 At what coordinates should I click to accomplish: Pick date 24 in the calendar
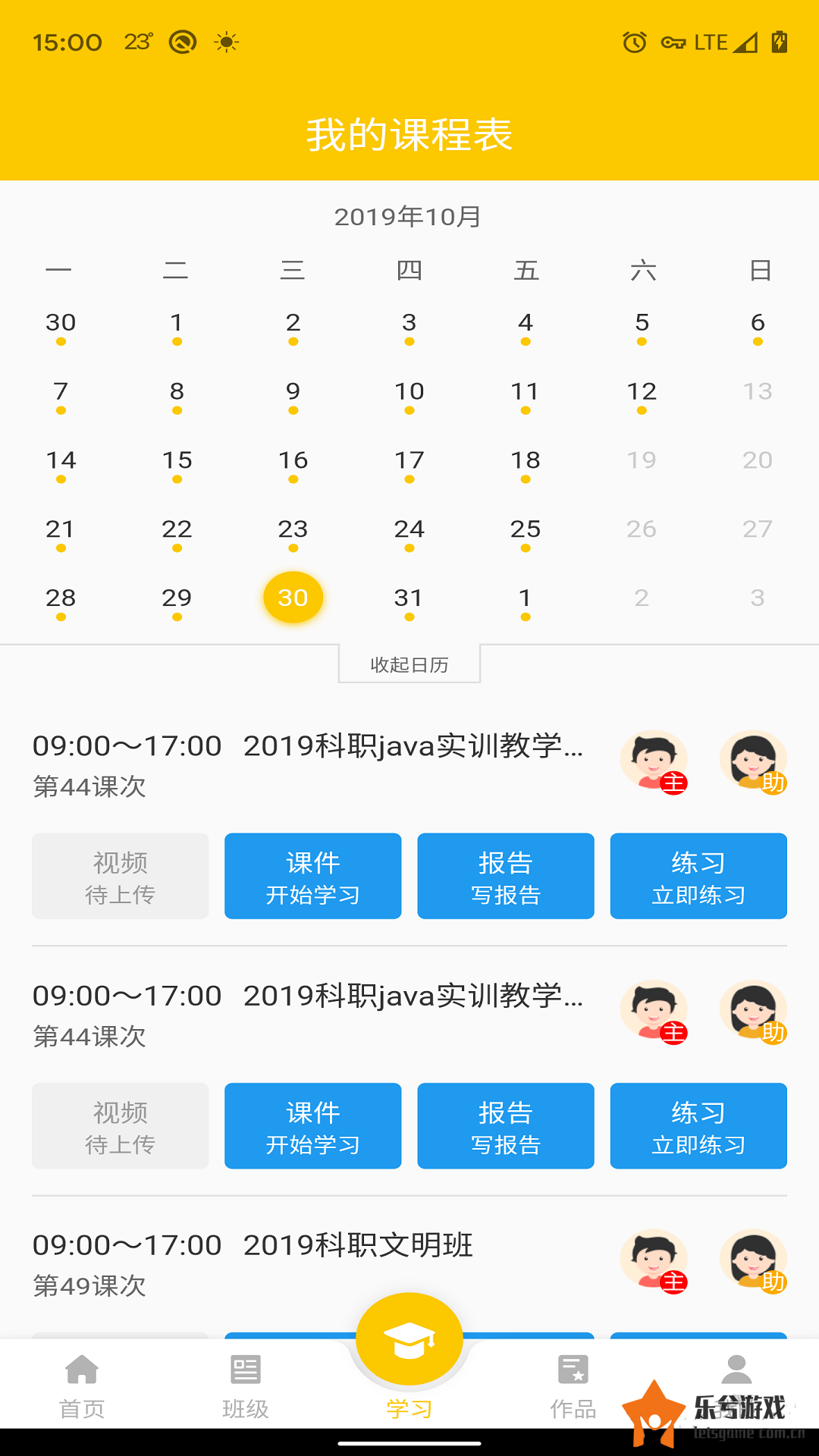[409, 529]
